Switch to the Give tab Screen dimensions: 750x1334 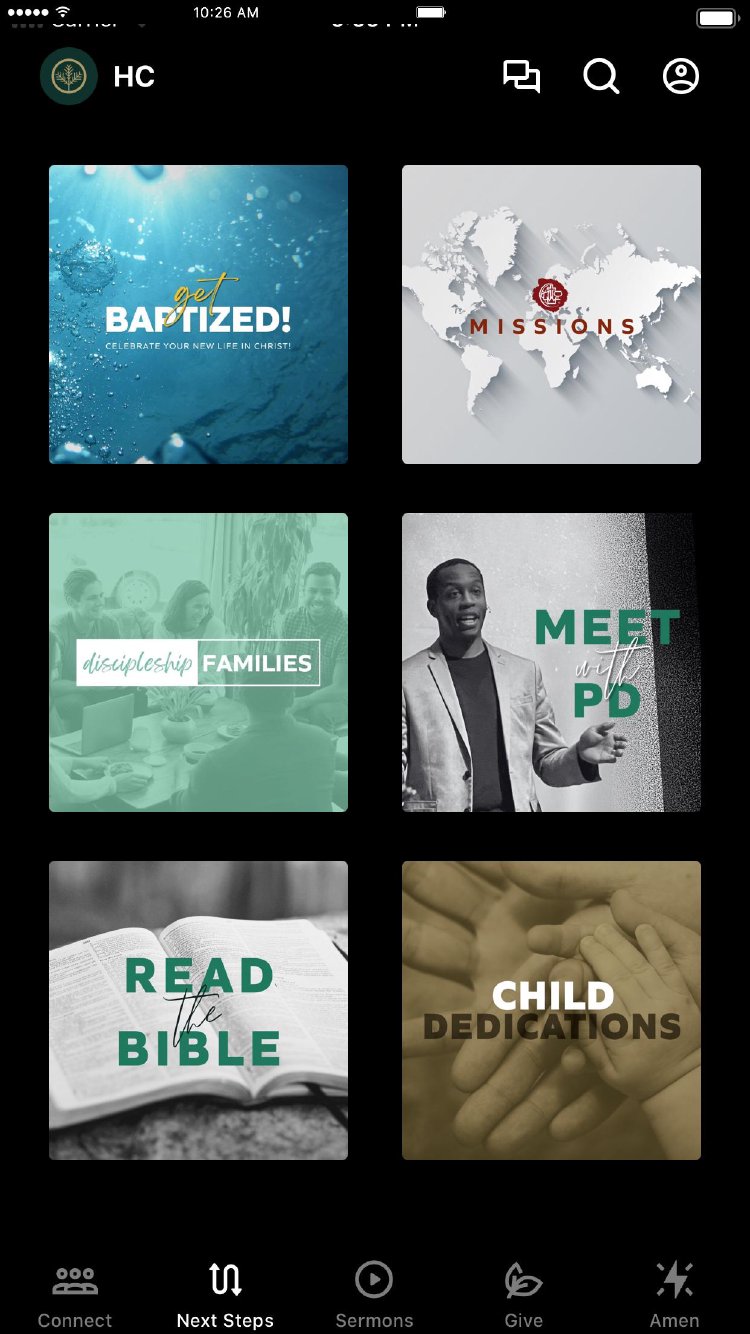point(523,1295)
